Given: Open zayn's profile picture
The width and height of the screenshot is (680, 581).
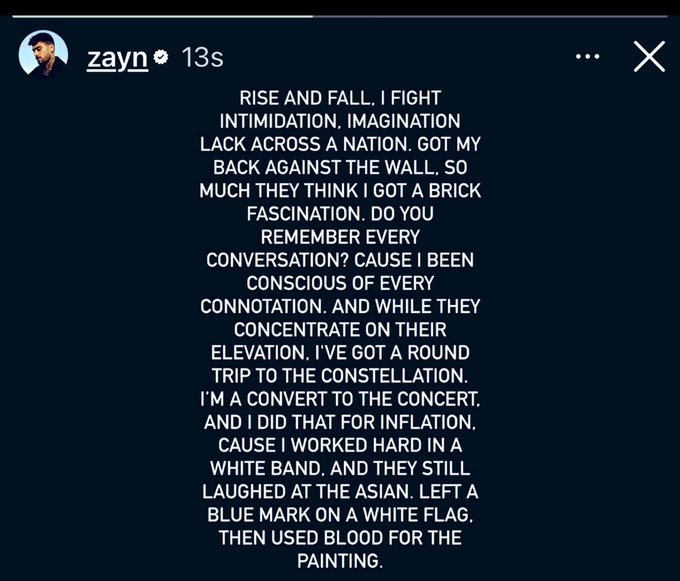Looking at the screenshot, I should 43,56.
